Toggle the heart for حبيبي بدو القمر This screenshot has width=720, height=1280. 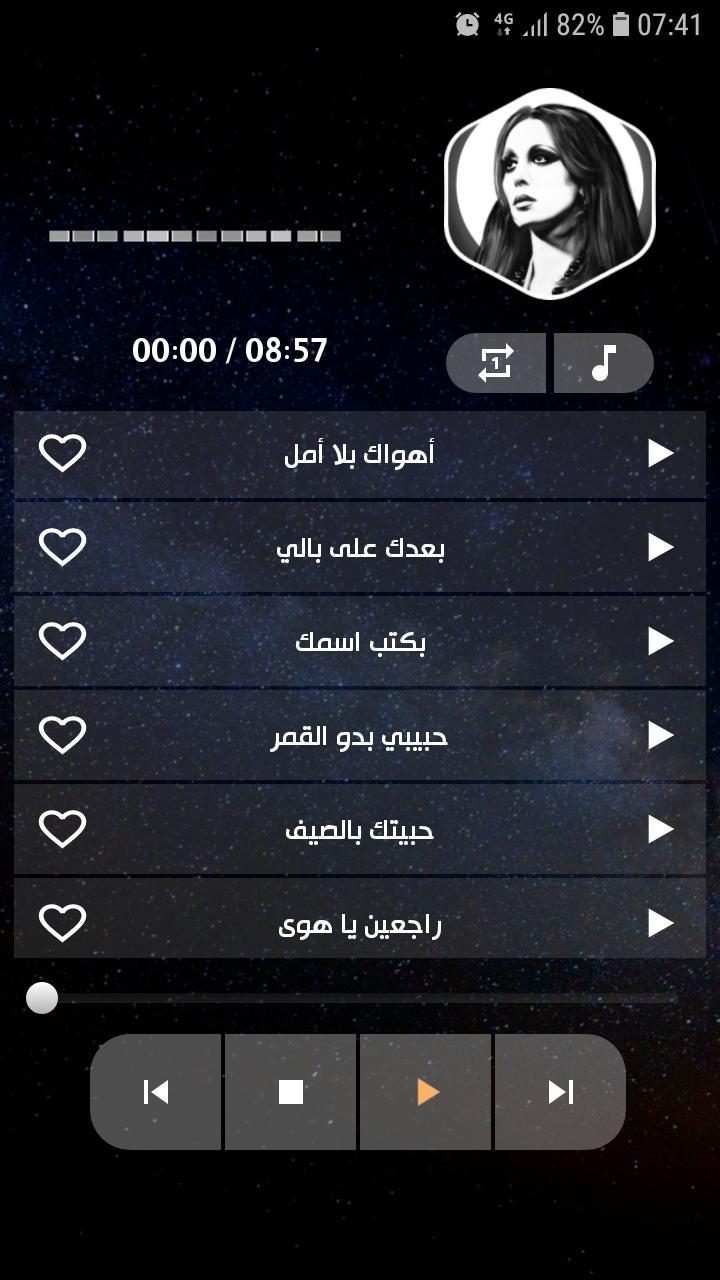tap(62, 735)
